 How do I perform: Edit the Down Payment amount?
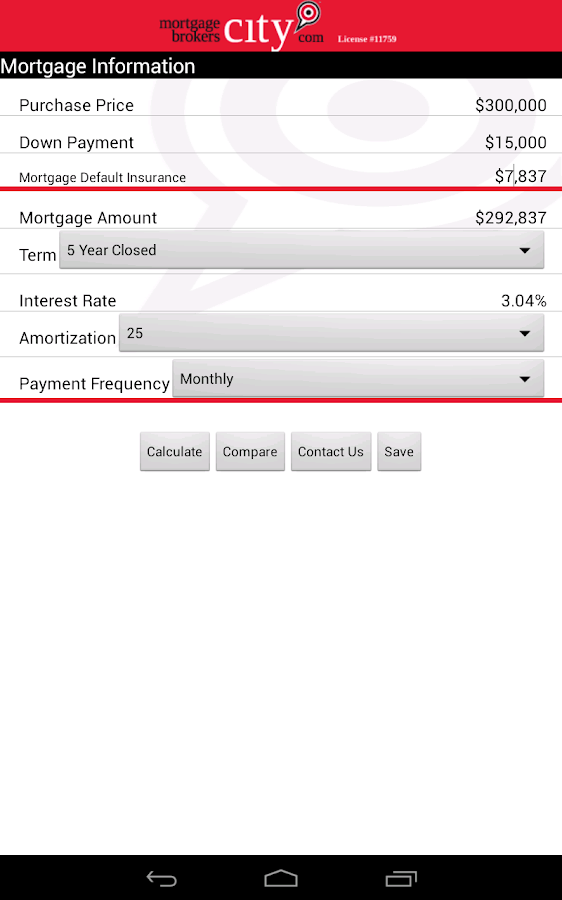pyautogui.click(x=515, y=142)
